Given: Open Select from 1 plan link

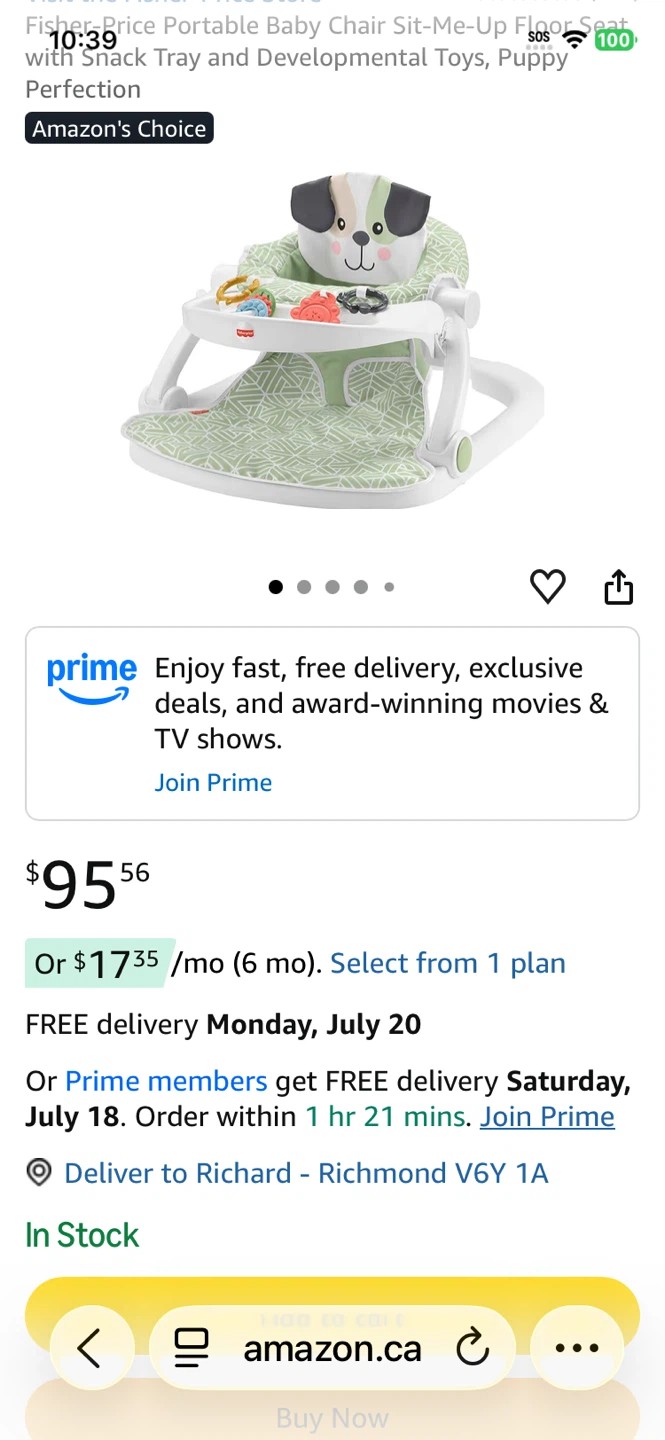Looking at the screenshot, I should point(448,963).
